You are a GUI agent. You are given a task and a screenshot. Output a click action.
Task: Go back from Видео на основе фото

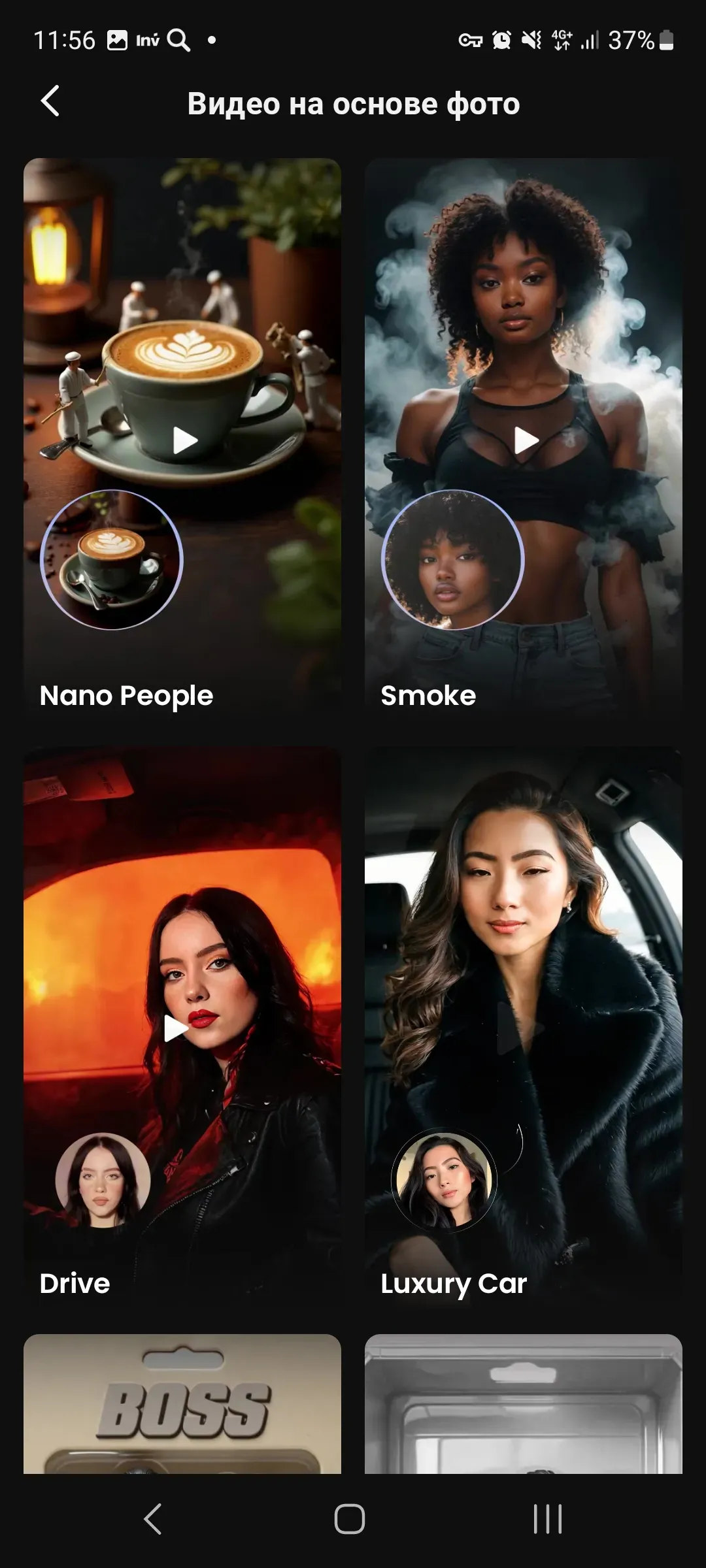pos(50,101)
